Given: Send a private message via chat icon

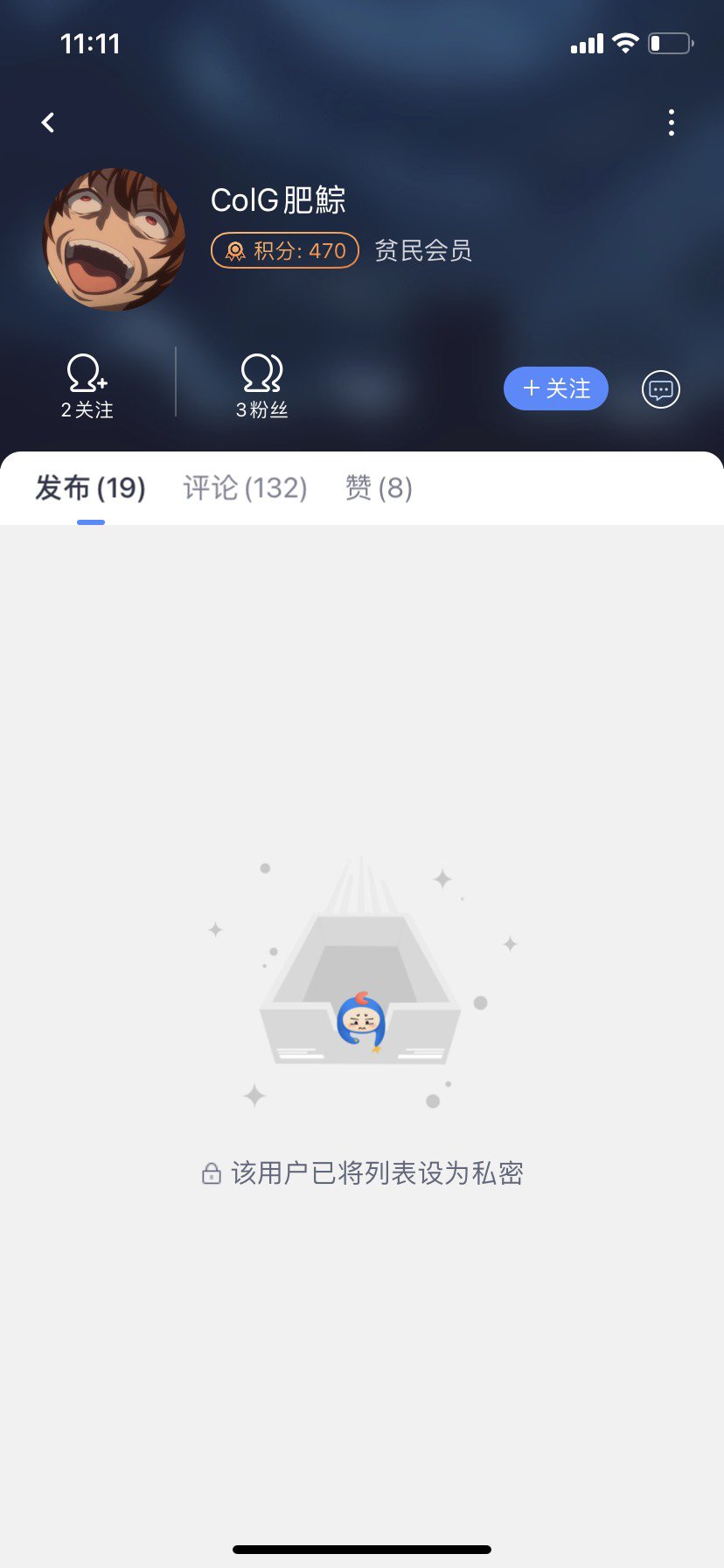Looking at the screenshot, I should [660, 389].
